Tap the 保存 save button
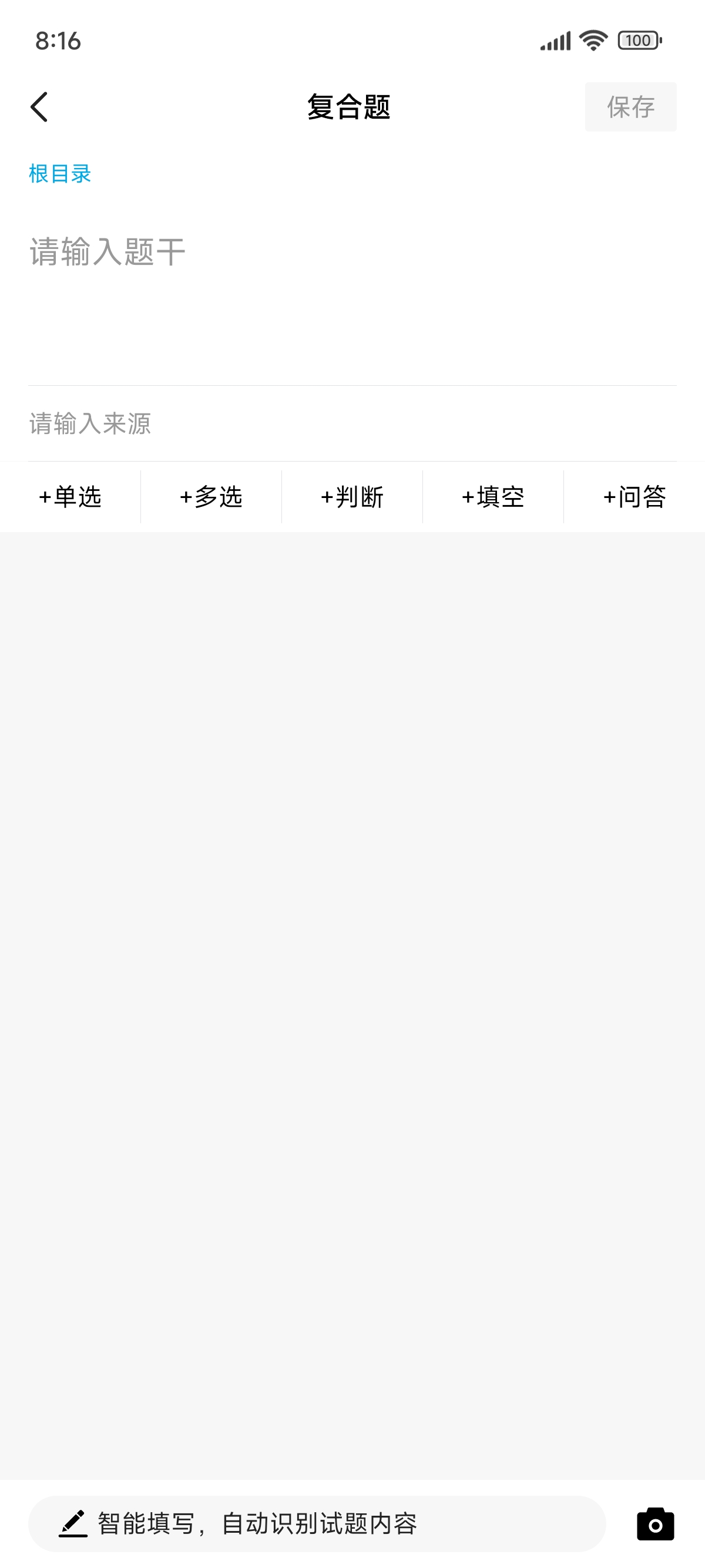 [x=630, y=106]
